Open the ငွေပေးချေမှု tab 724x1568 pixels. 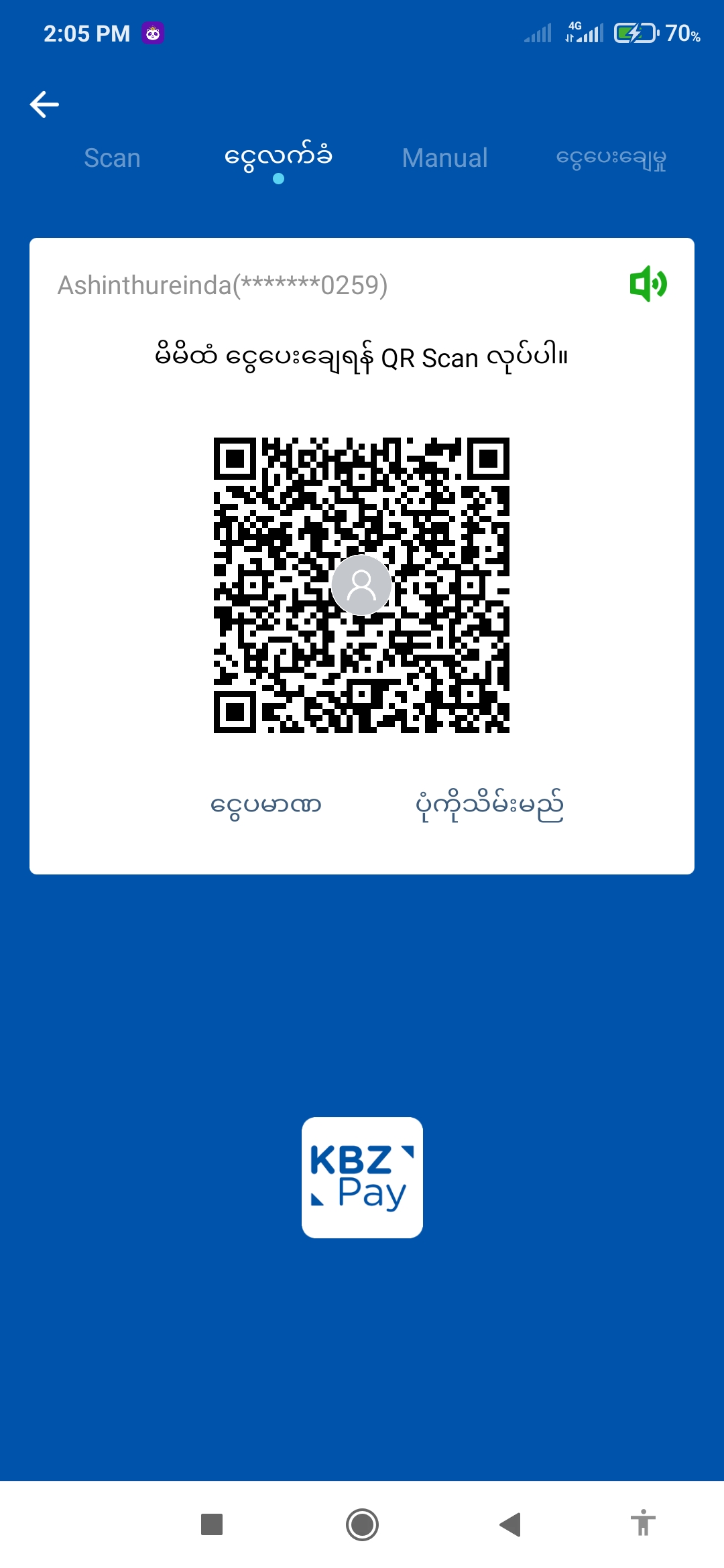611,159
